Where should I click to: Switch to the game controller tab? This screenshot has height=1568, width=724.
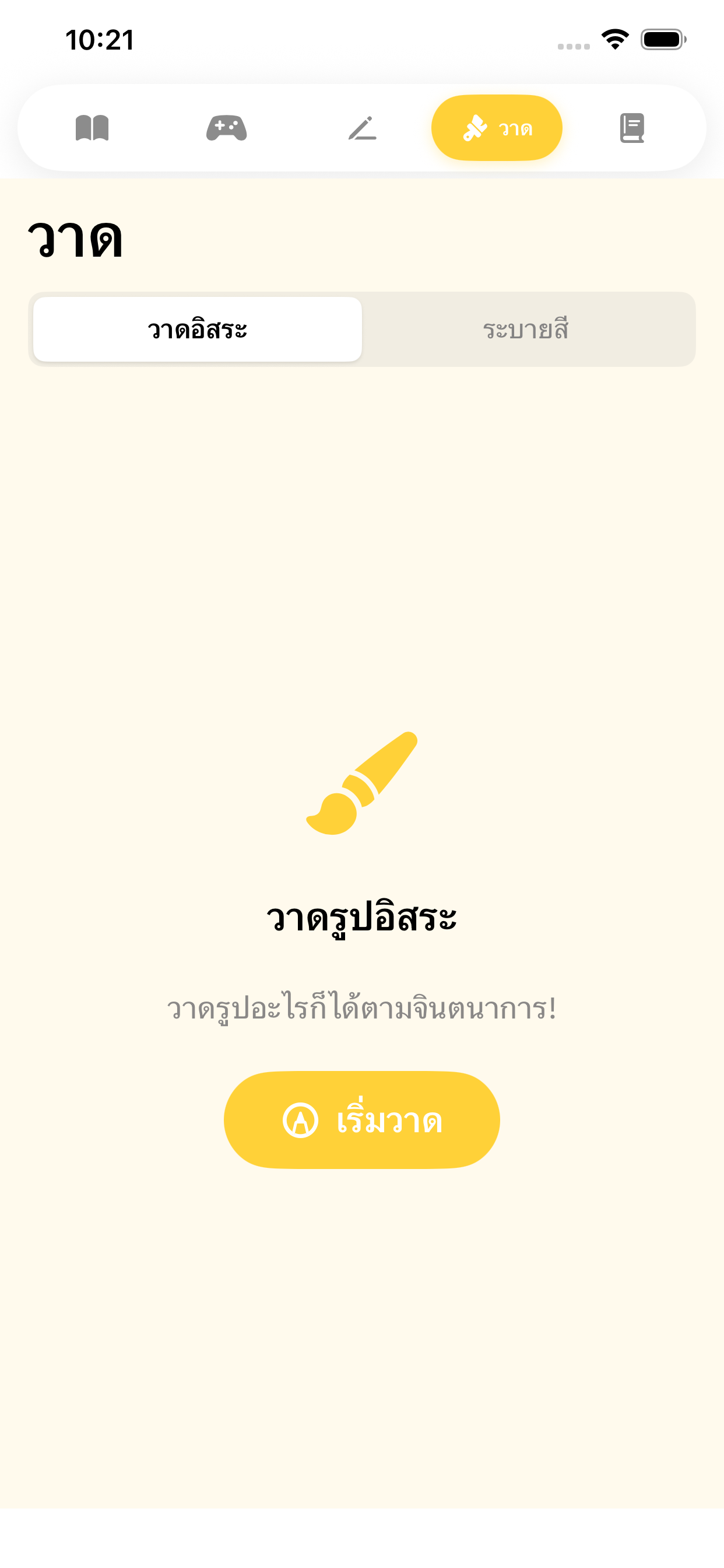(226, 128)
